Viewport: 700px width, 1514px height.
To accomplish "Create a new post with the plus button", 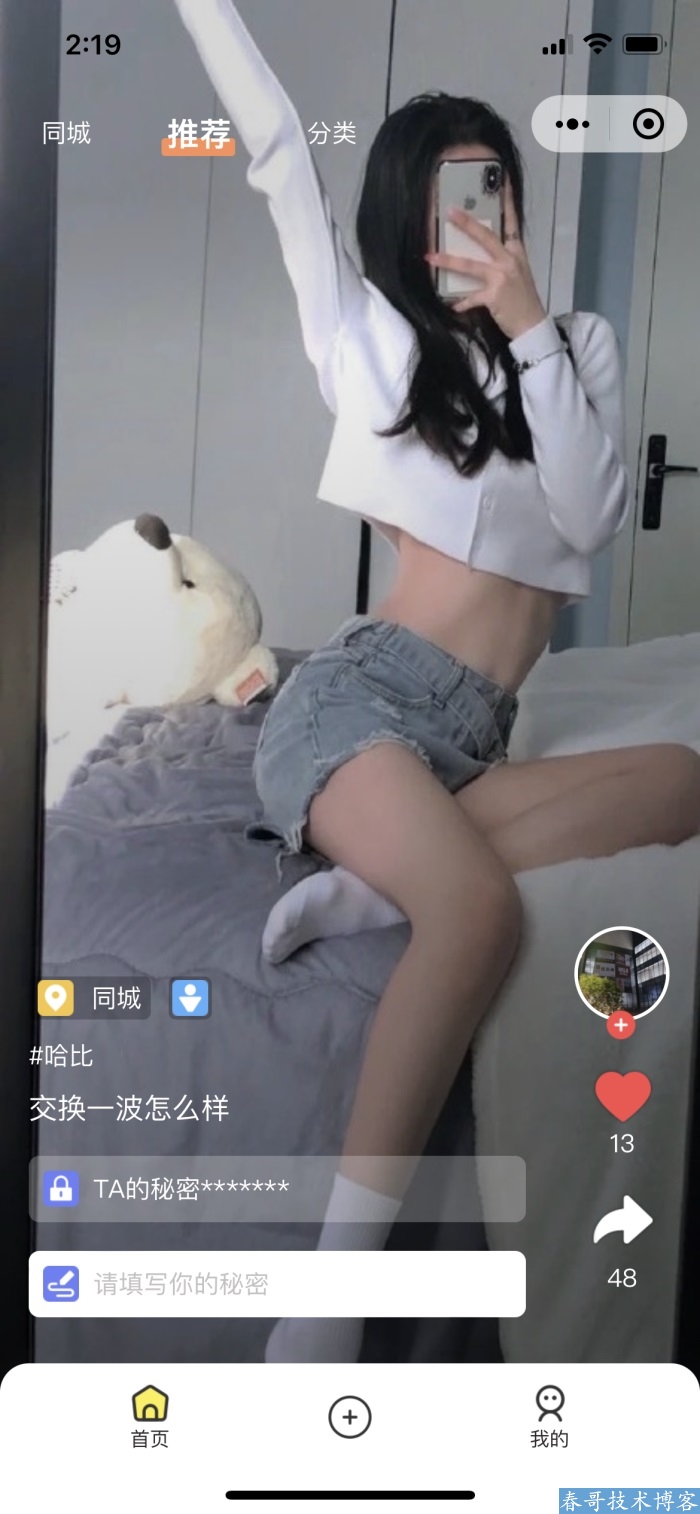I will [350, 1417].
